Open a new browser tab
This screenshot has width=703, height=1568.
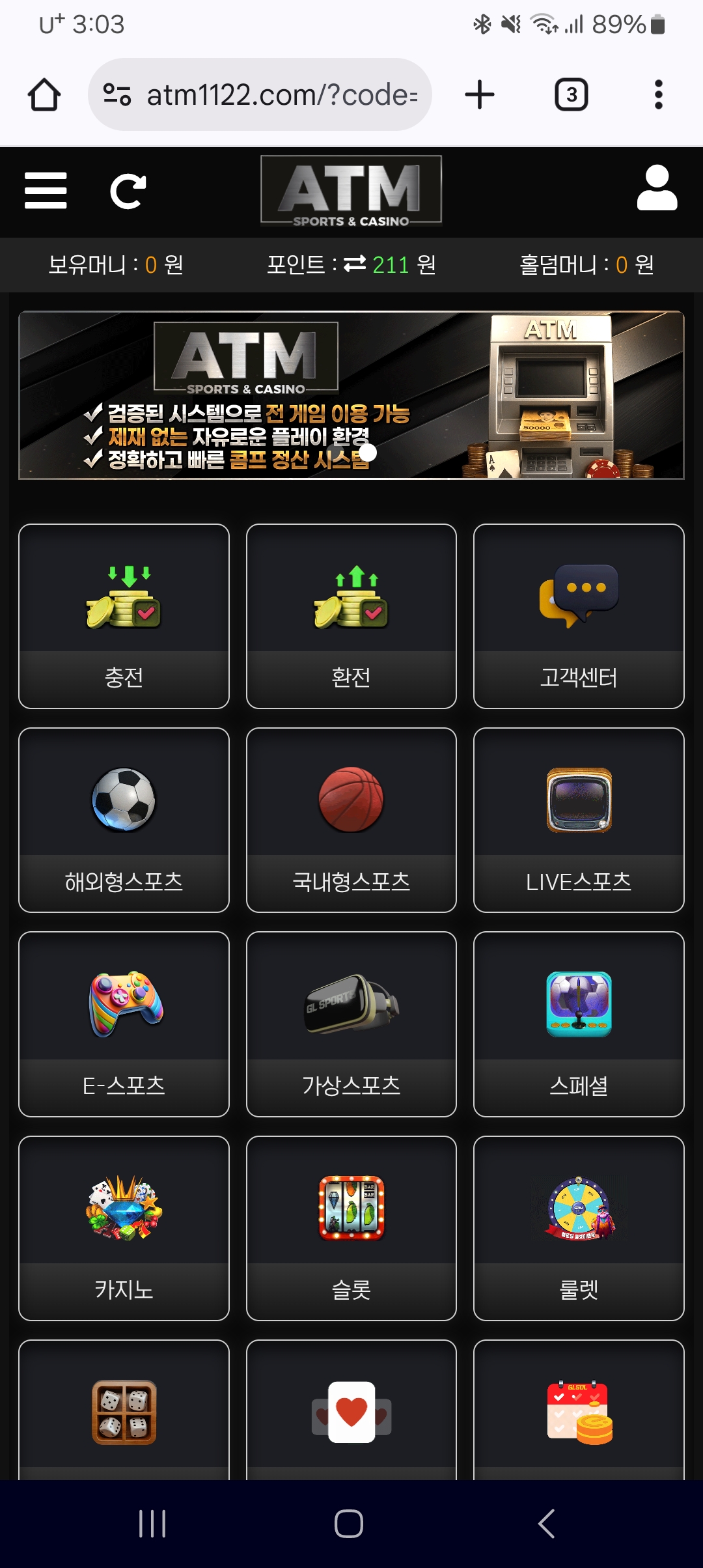coord(480,95)
